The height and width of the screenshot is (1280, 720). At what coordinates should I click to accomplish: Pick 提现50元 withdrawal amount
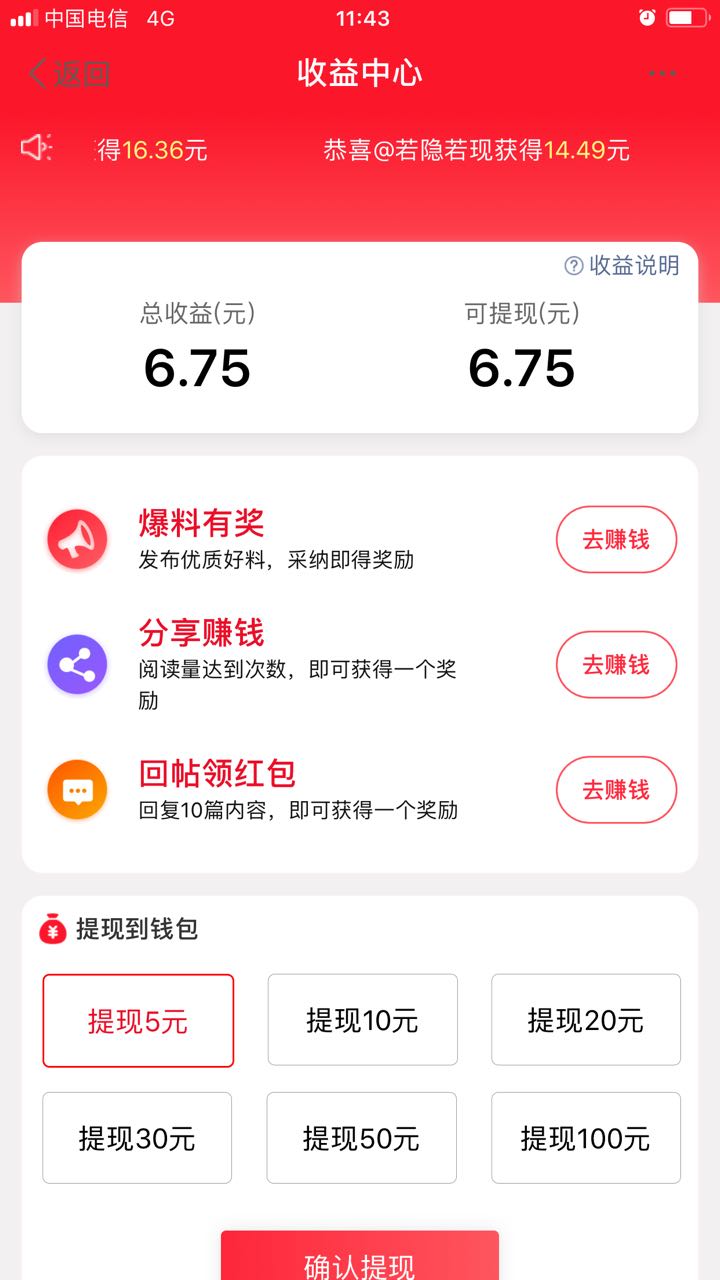[362, 1138]
